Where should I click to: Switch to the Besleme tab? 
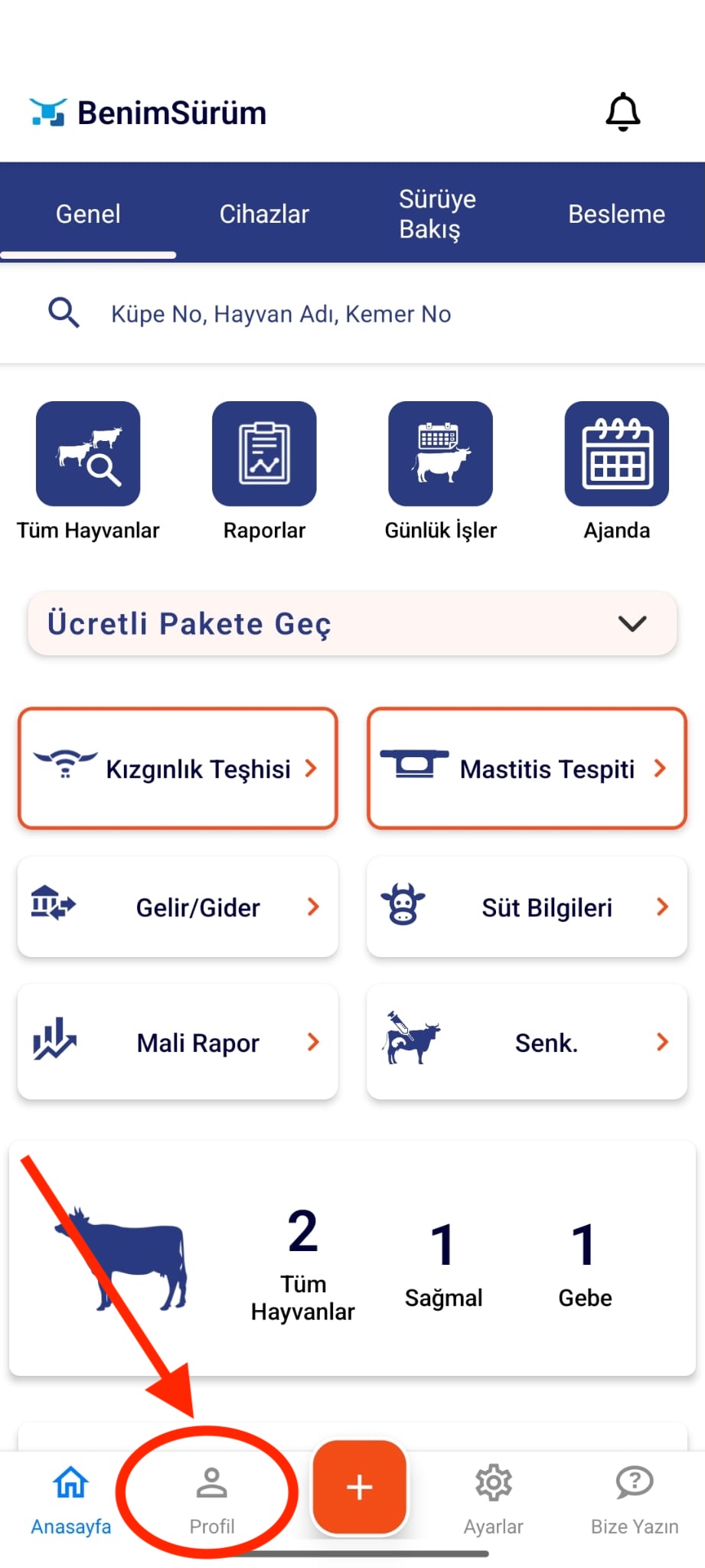(616, 214)
